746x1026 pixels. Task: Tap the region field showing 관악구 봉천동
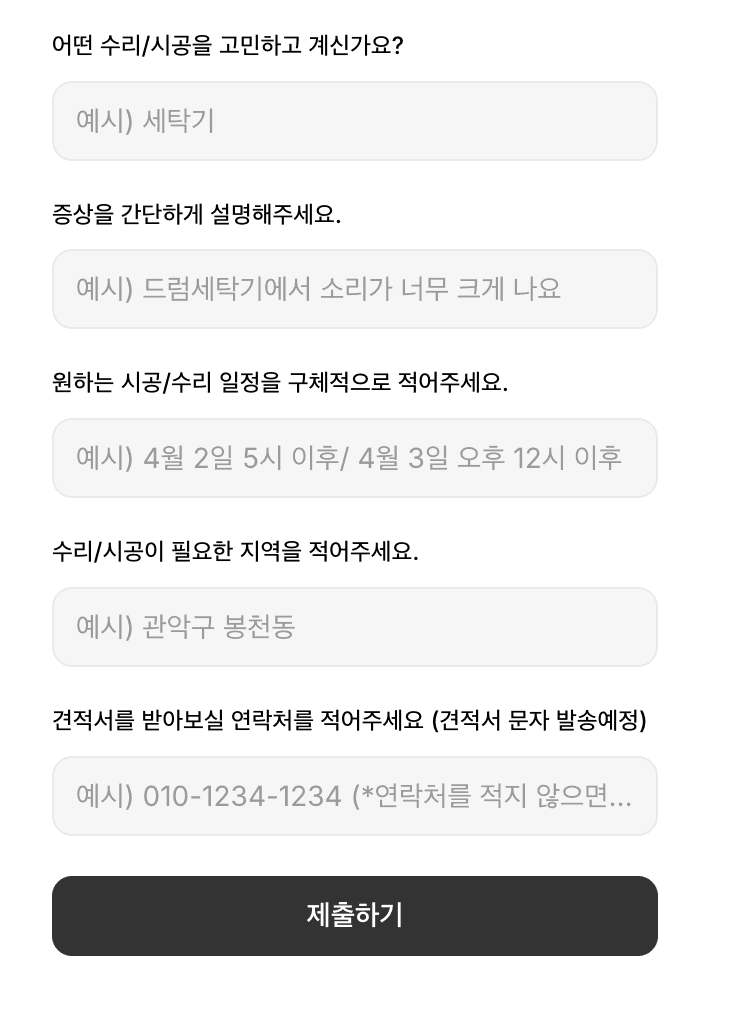355,627
